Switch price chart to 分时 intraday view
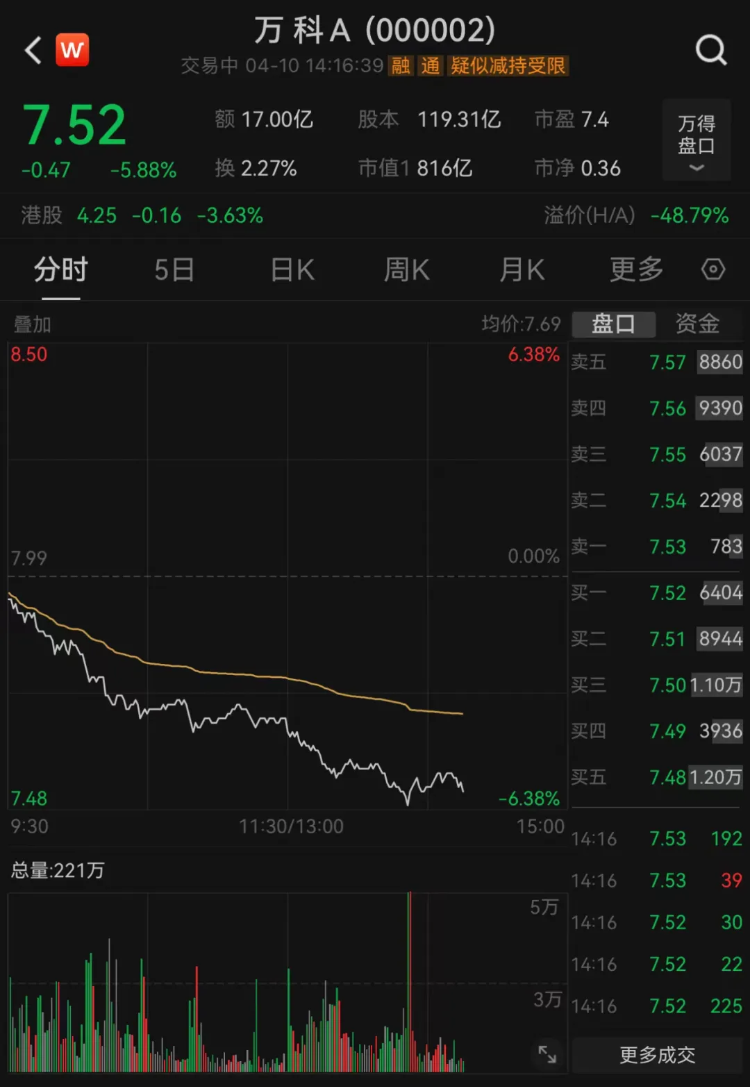Viewport: 750px width, 1087px height. (x=60, y=270)
